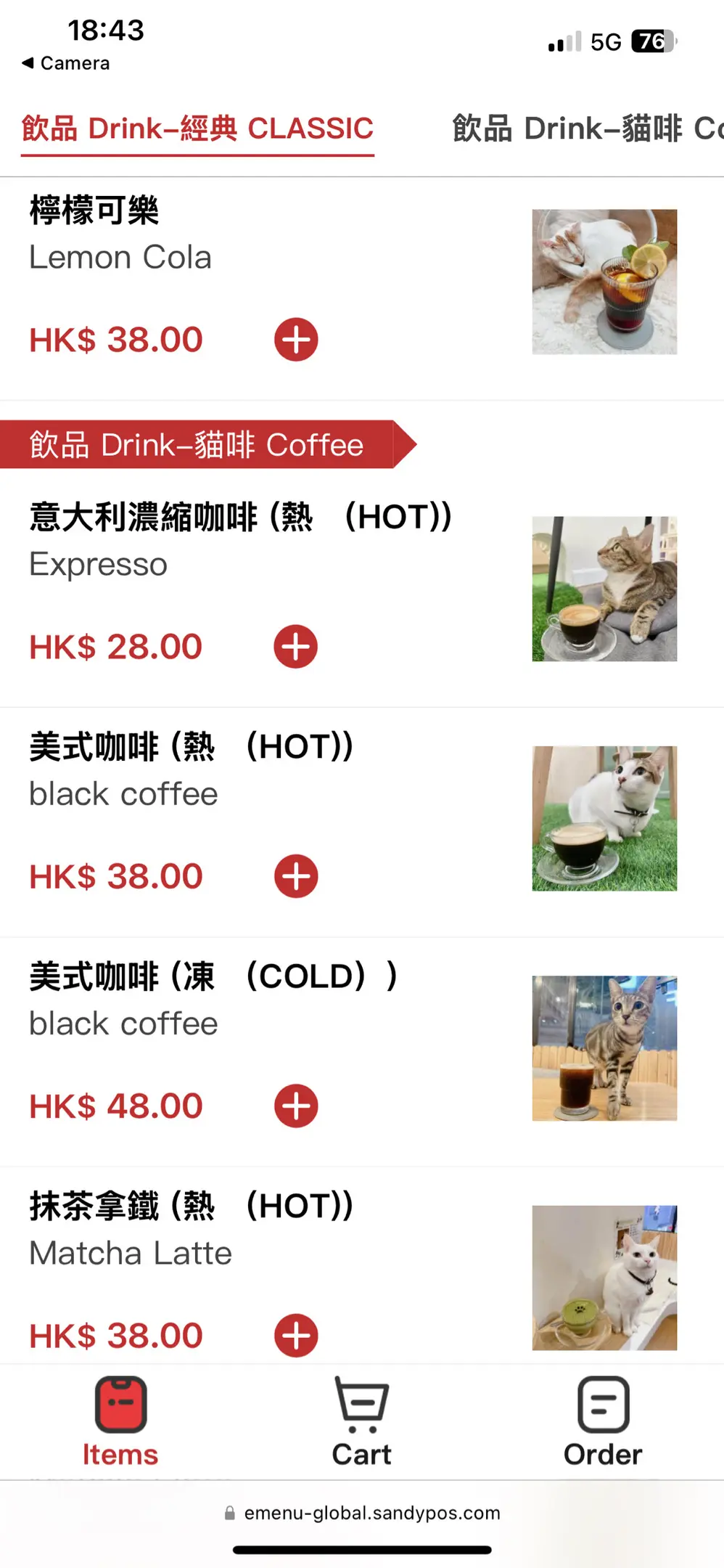The height and width of the screenshot is (1568, 724).
Task: View the Expresso photo
Action: [604, 589]
